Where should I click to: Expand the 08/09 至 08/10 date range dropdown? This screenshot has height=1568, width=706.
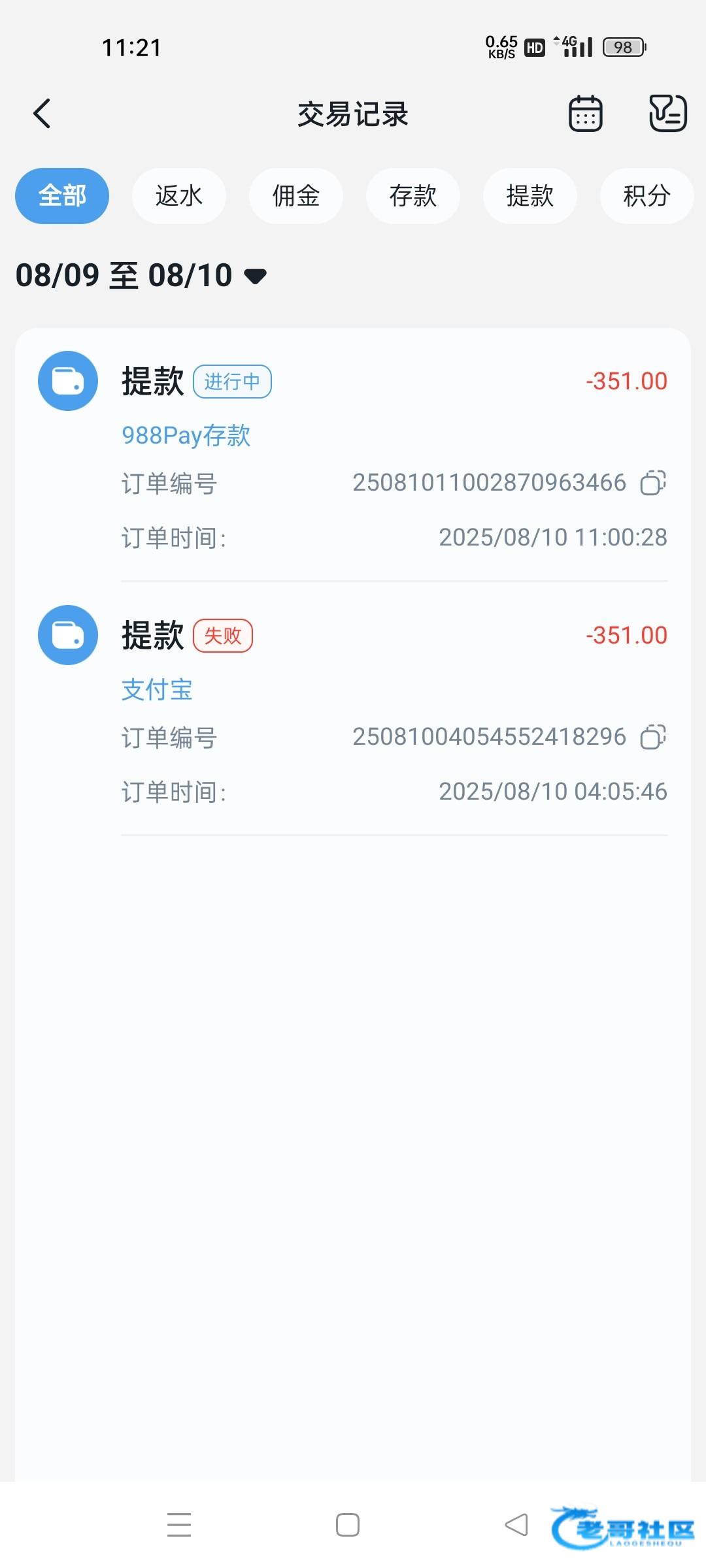coord(141,275)
